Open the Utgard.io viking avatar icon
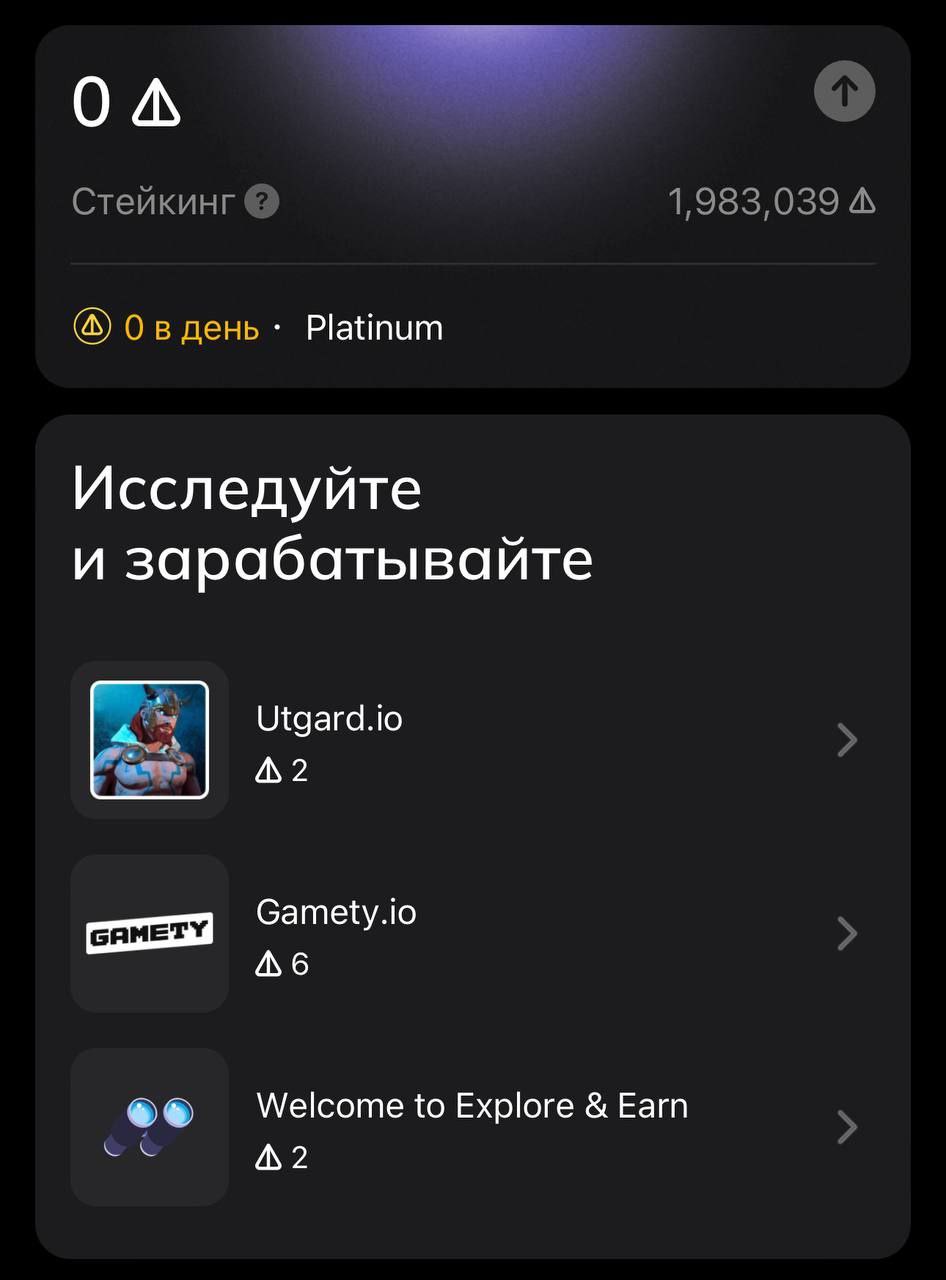 (x=148, y=740)
